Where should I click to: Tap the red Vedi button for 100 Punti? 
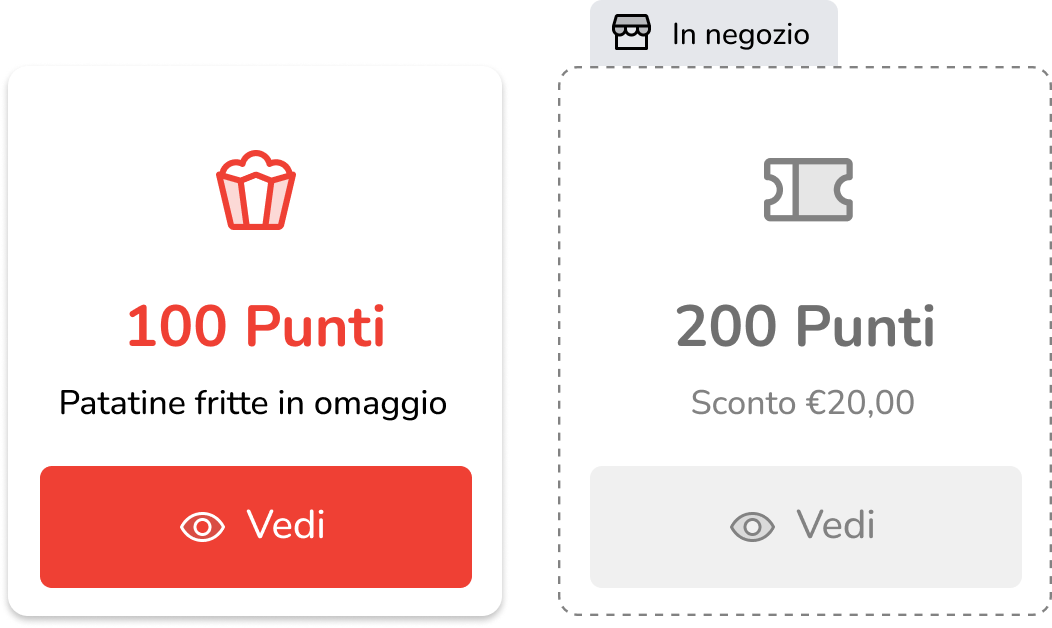coord(255,526)
